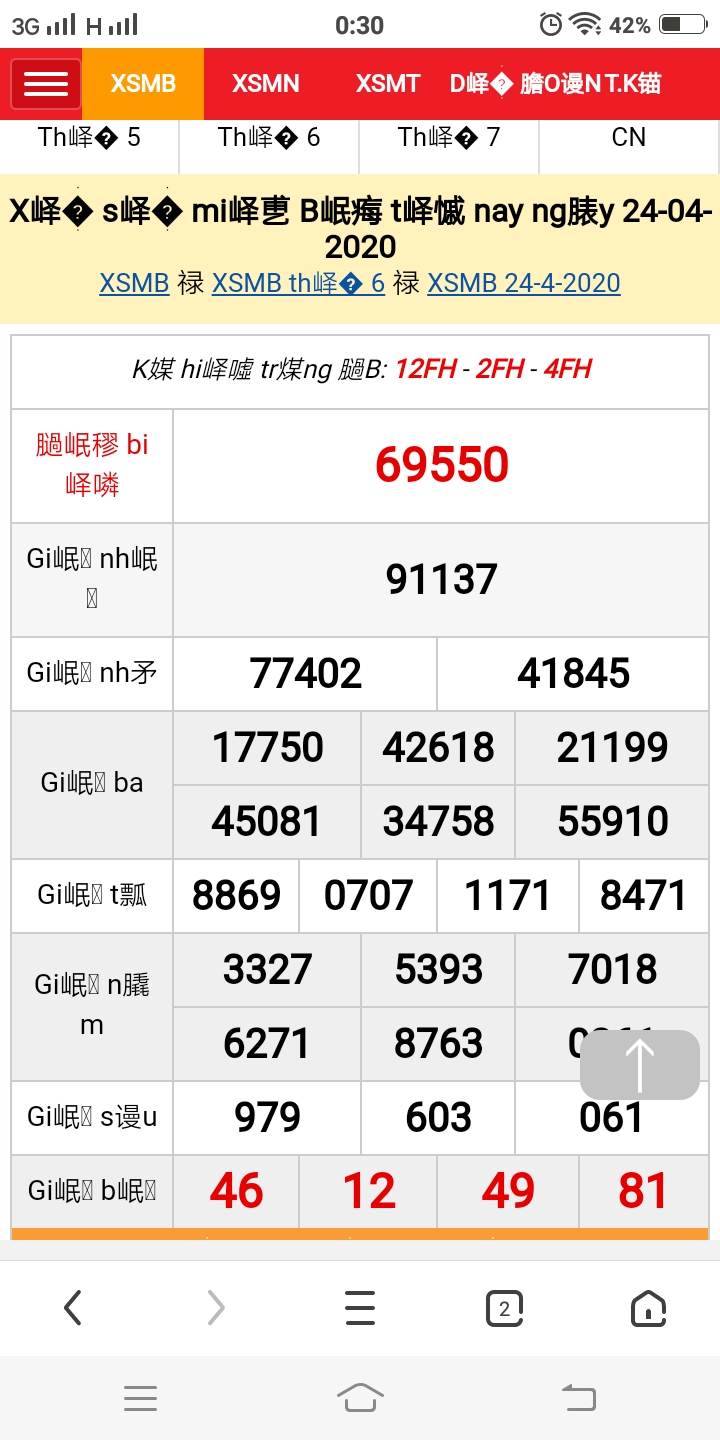The width and height of the screenshot is (720, 1440).
Task: Switch to the XSMT tab
Action: click(x=388, y=84)
